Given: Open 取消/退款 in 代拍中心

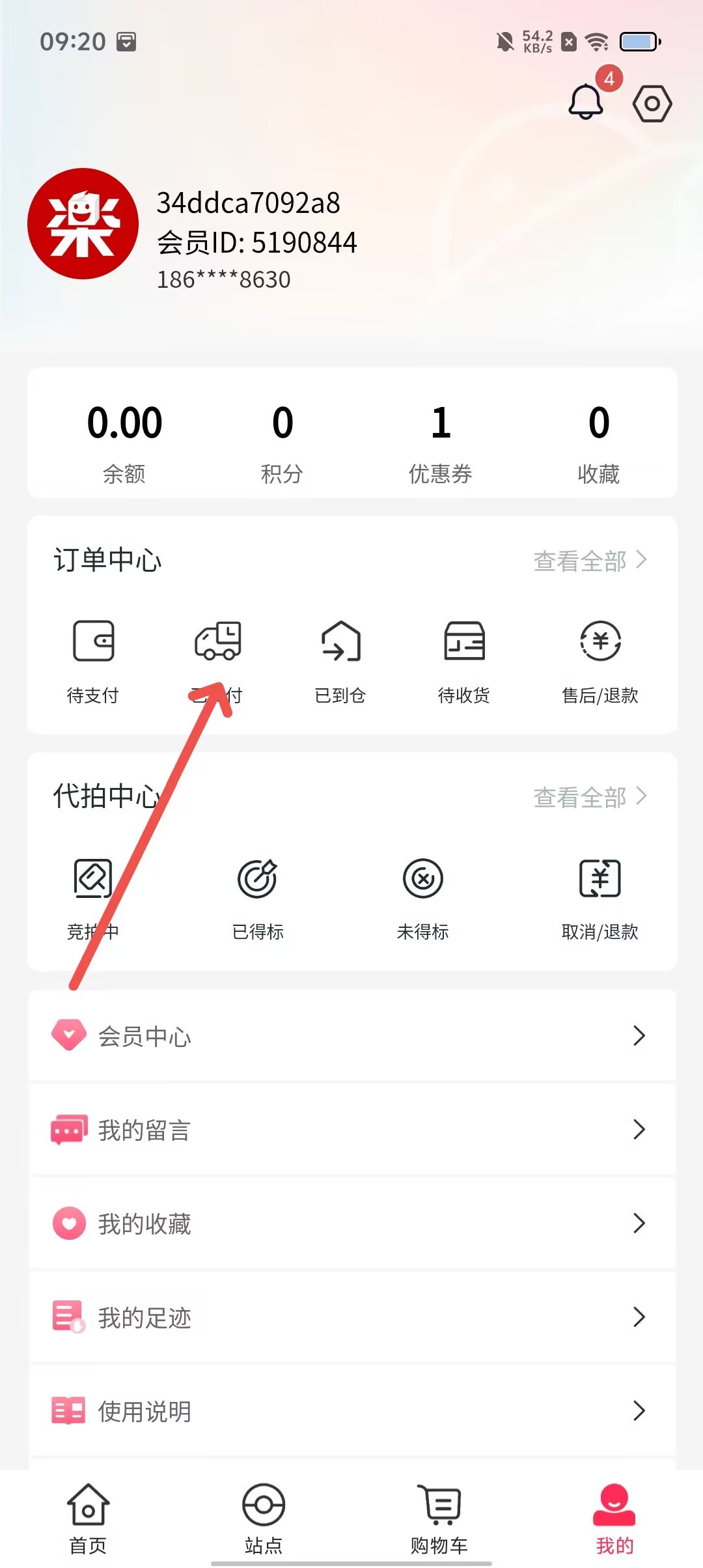Looking at the screenshot, I should [x=600, y=897].
